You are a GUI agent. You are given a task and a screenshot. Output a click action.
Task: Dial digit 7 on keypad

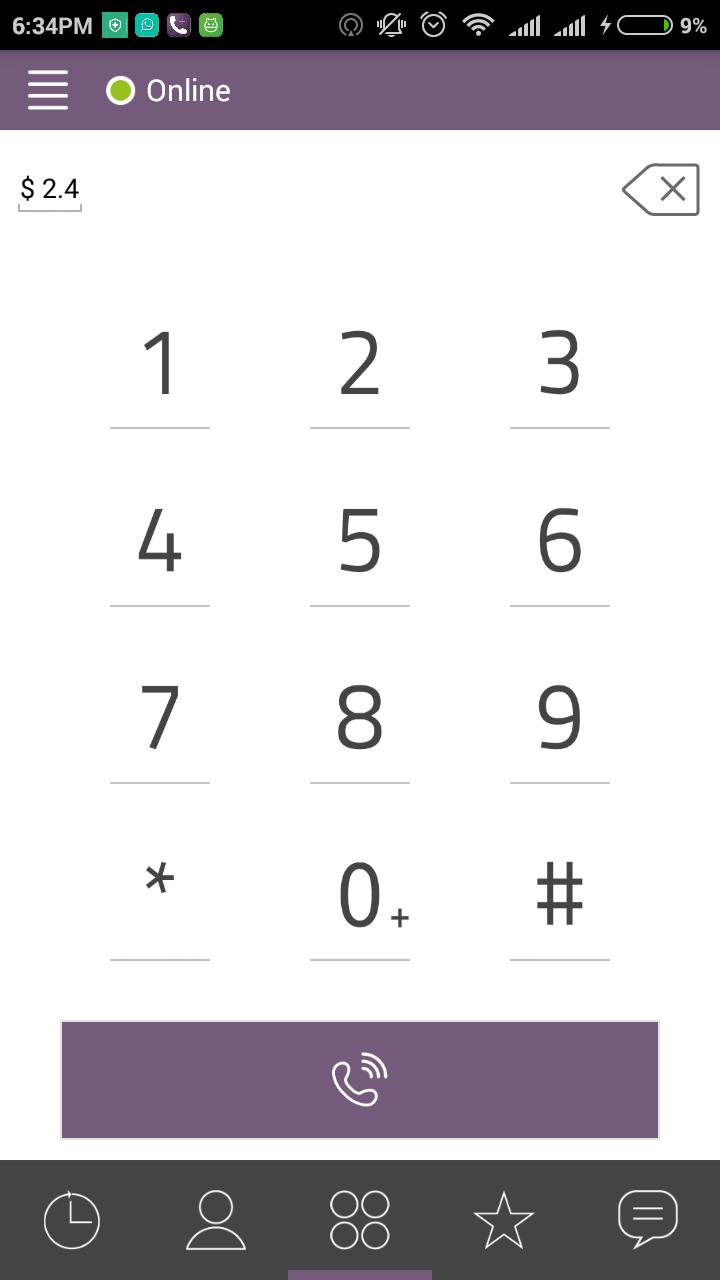pyautogui.click(x=160, y=718)
